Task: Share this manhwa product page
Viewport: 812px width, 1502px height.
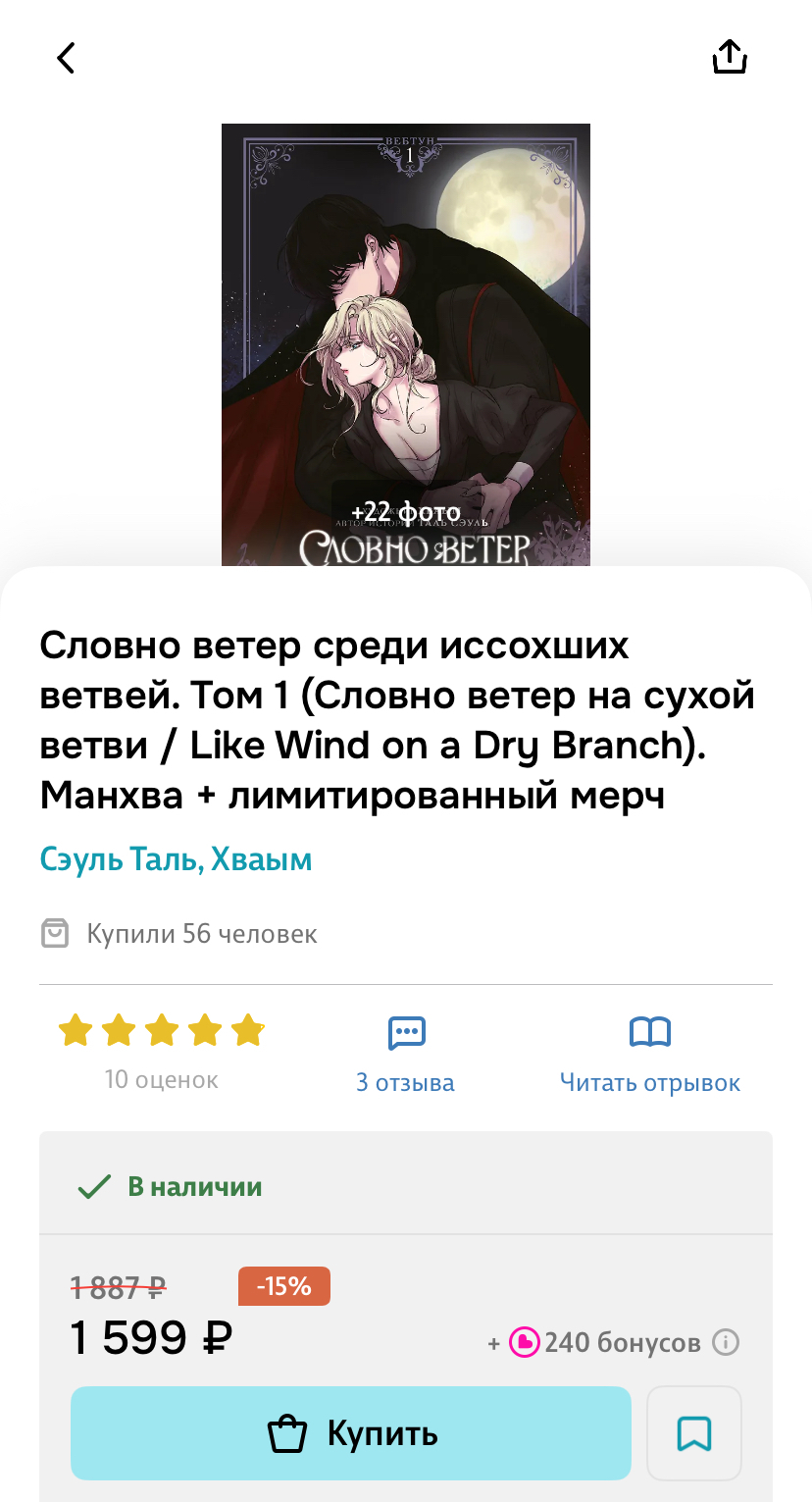Action: pos(729,58)
